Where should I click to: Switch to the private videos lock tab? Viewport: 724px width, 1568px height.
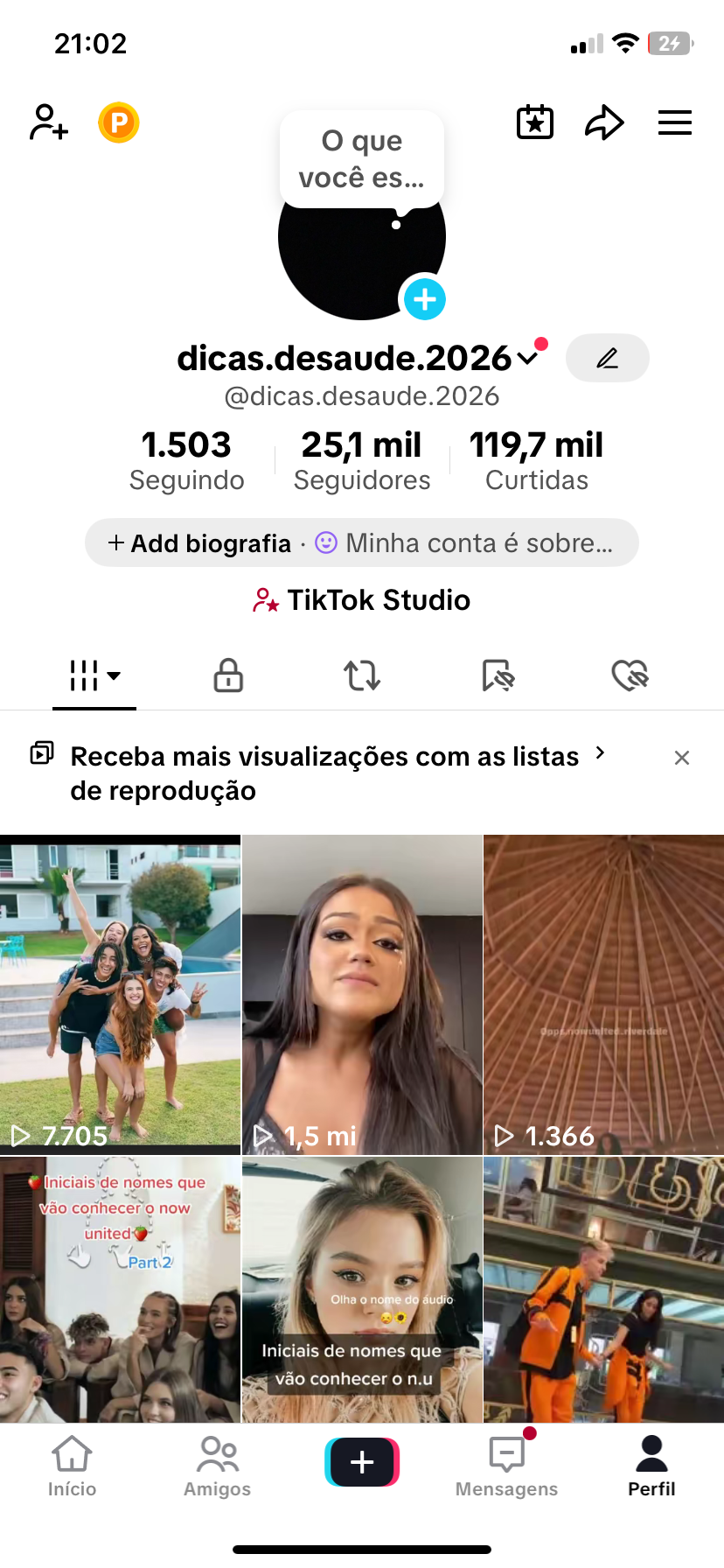[228, 675]
